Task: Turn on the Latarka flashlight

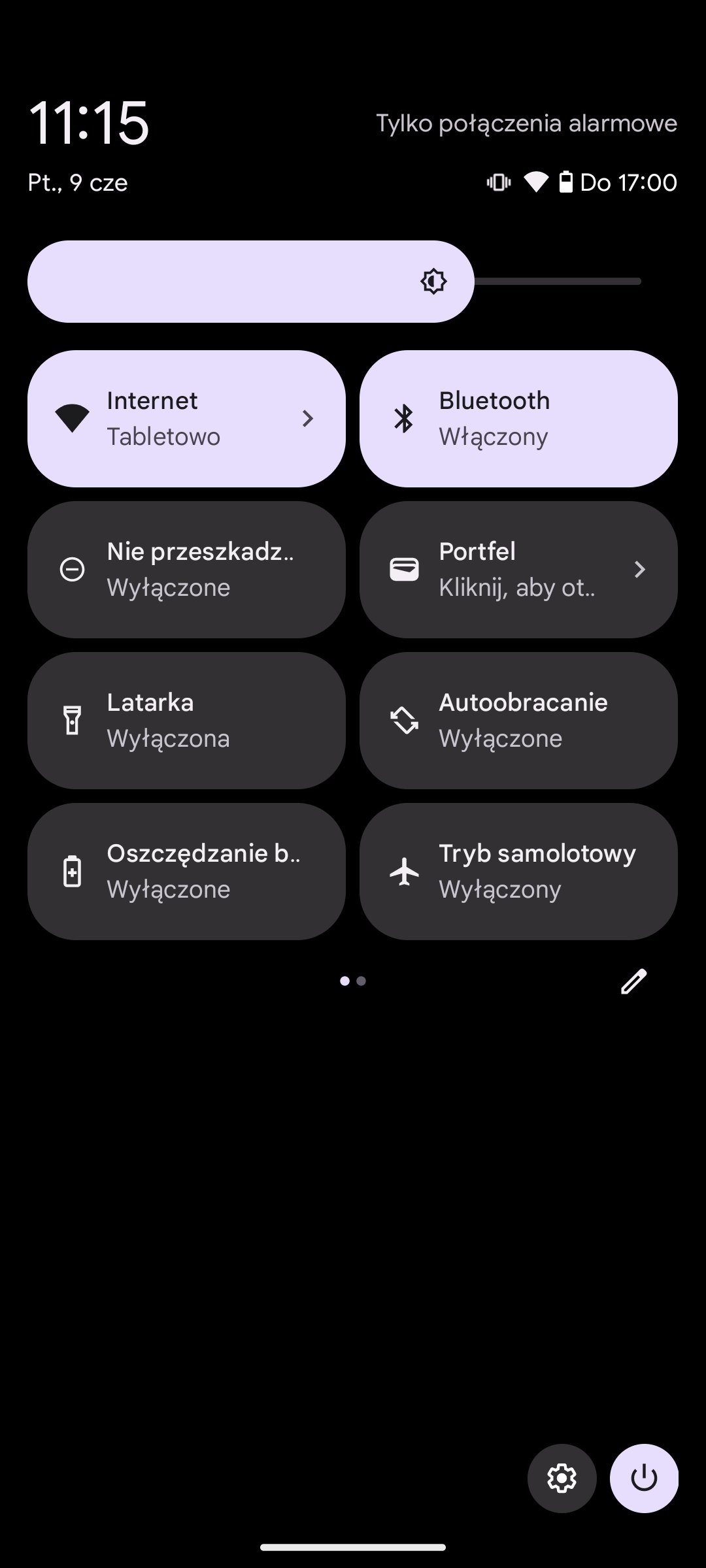Action: [186, 721]
